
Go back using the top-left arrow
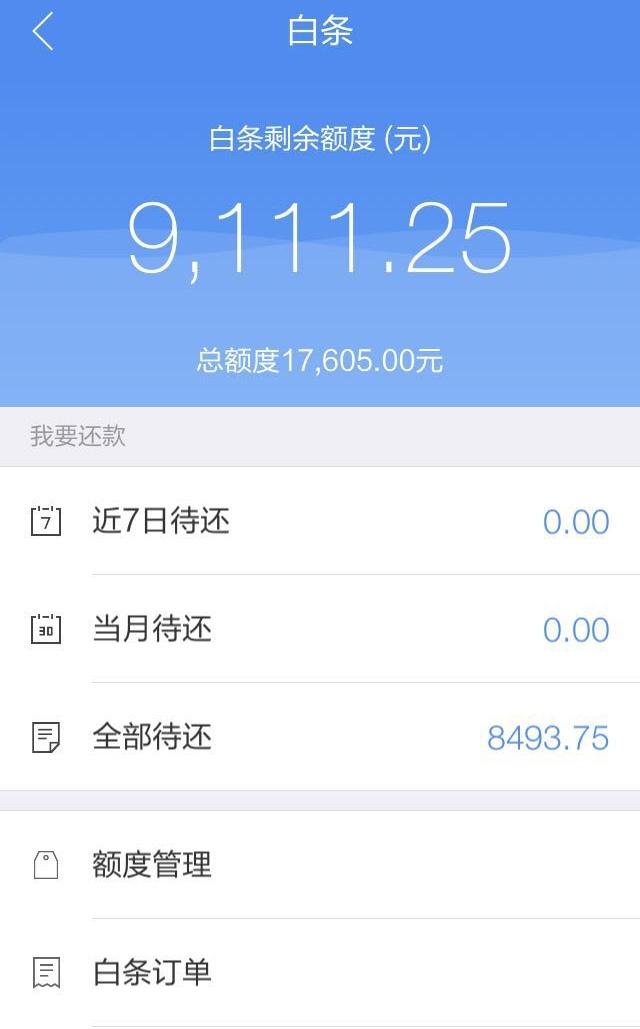tap(43, 32)
